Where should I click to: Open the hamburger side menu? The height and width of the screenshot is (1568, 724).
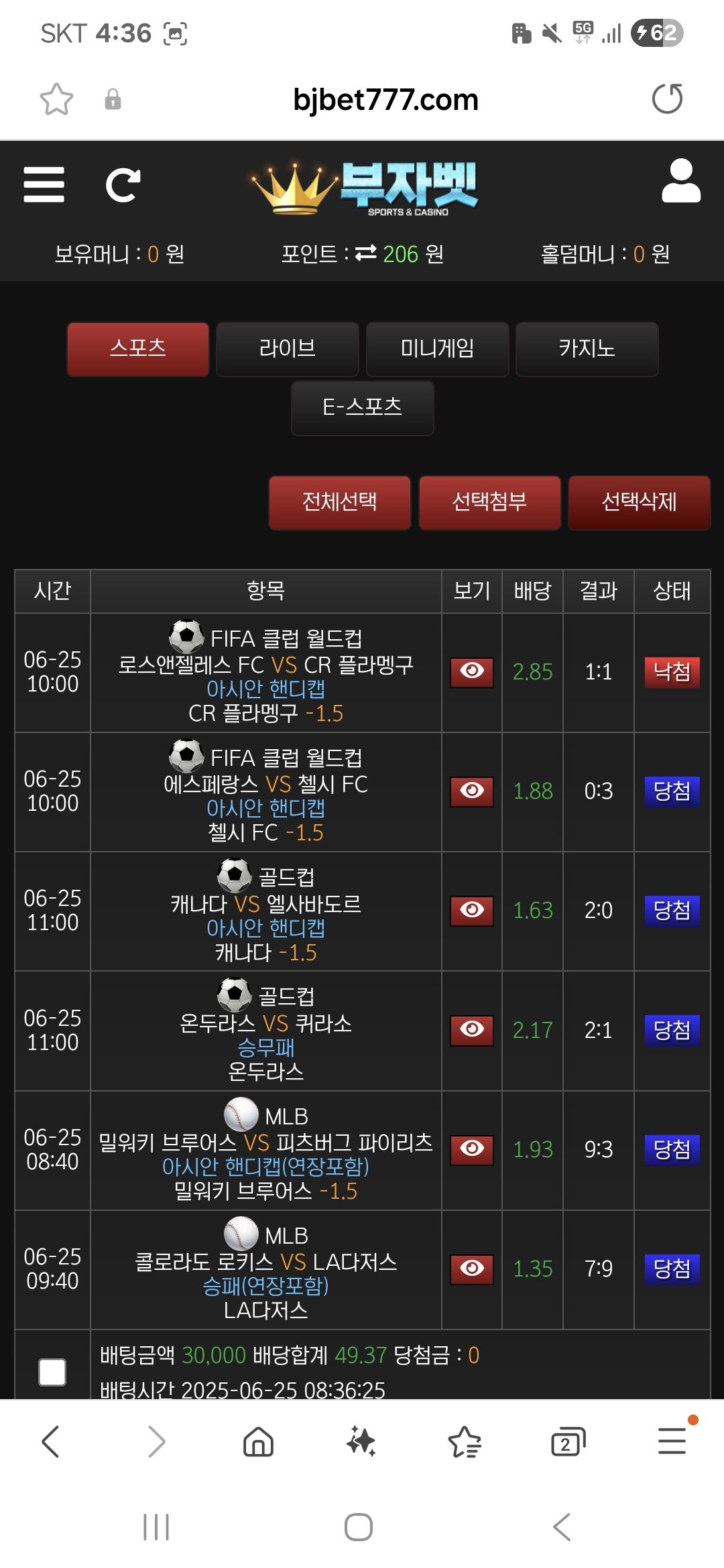click(44, 184)
